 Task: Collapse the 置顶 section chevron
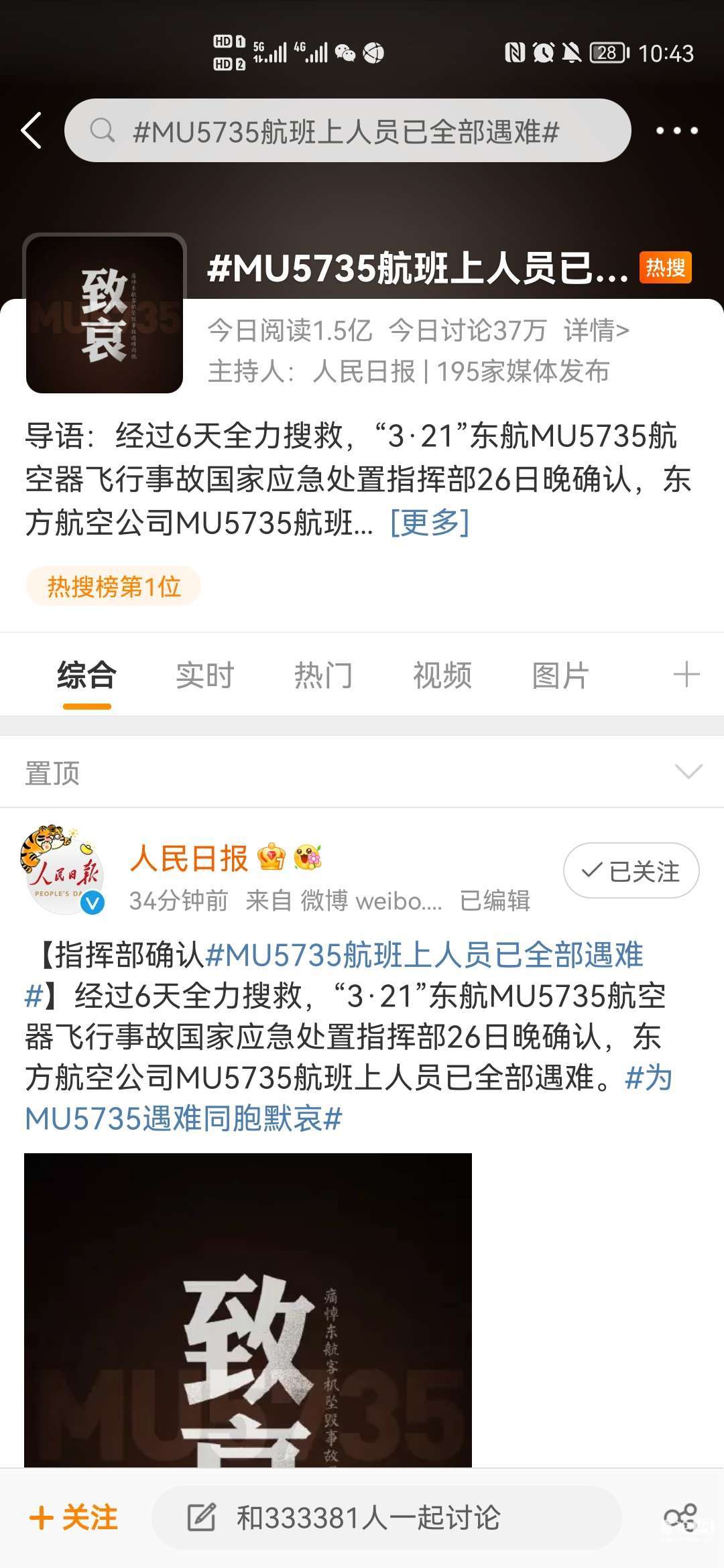688,772
